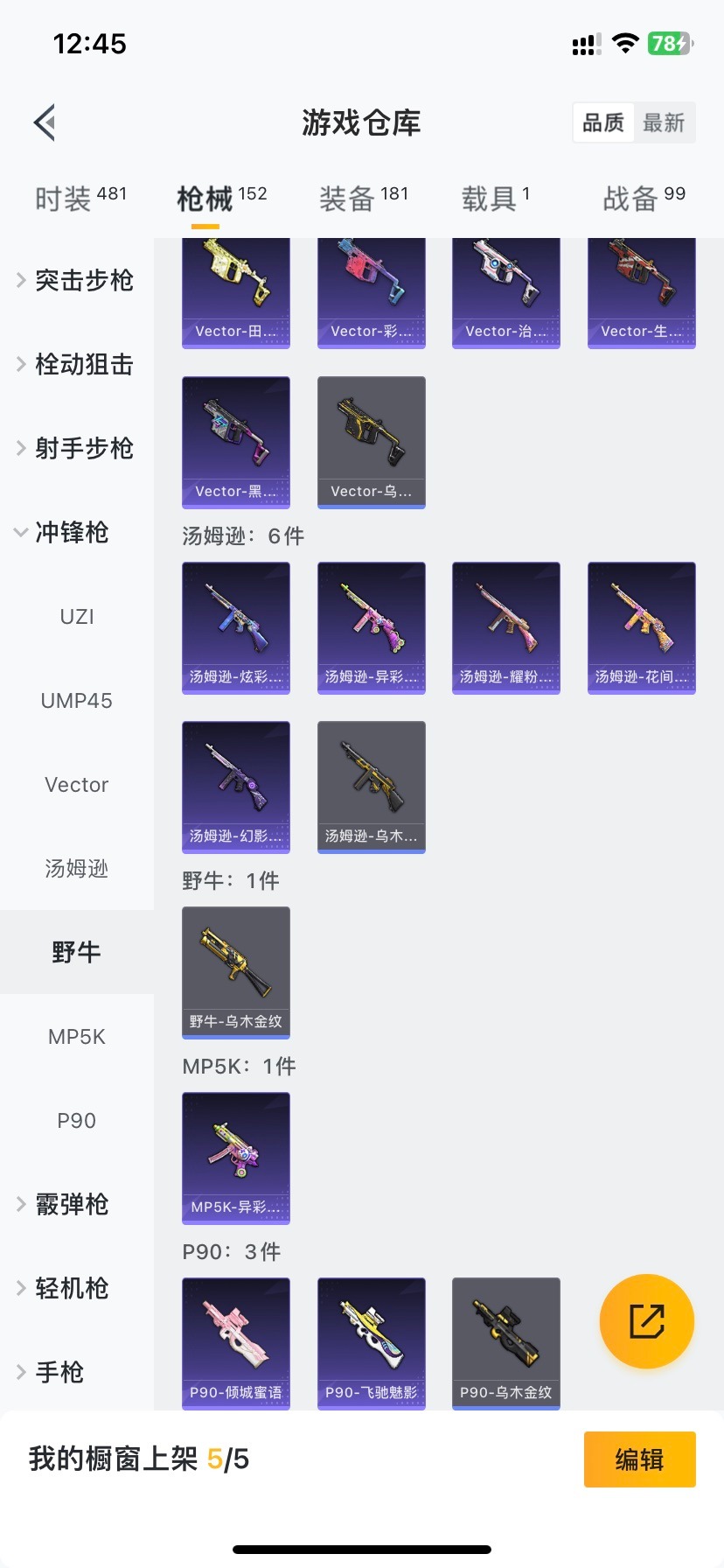Open the P90-飞驰魅影 skin
Image resolution: width=724 pixels, height=1568 pixels.
click(x=372, y=1342)
